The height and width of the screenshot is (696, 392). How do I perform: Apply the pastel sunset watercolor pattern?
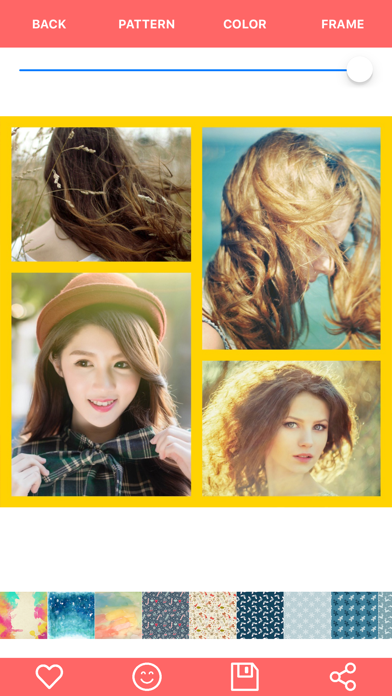pyautogui.click(x=118, y=615)
